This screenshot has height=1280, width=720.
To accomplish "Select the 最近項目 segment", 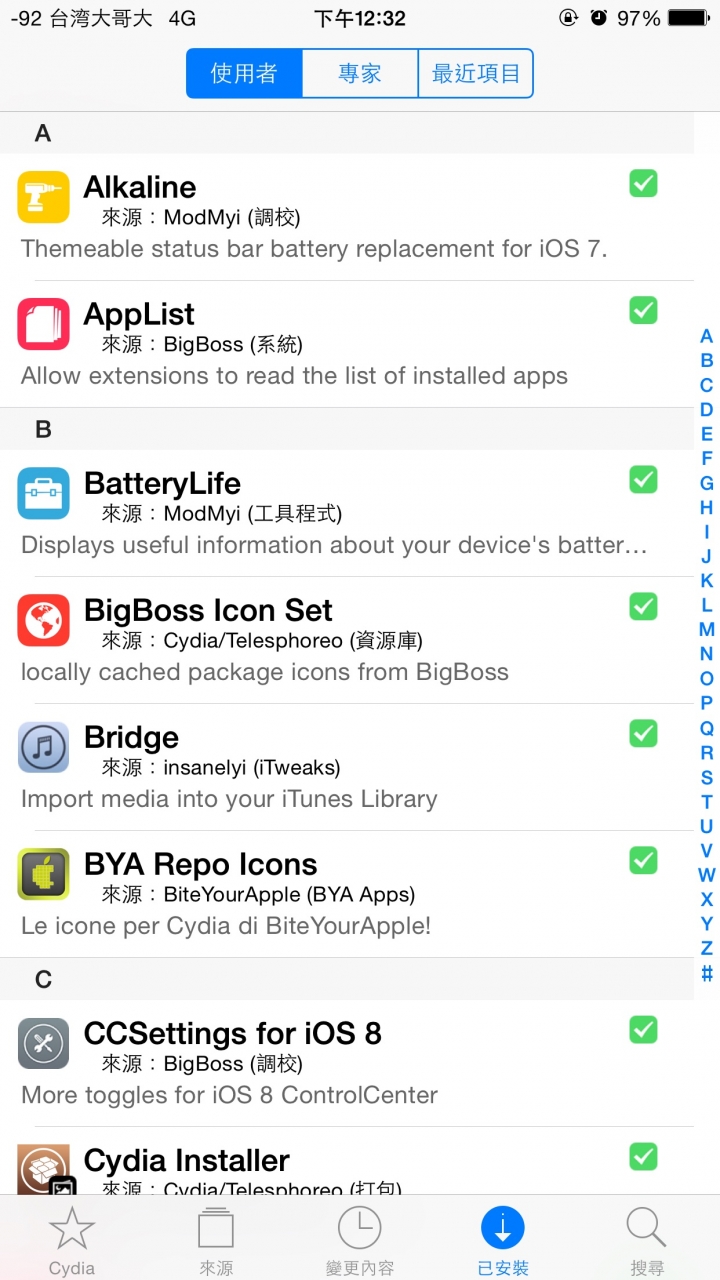I will click(x=475, y=74).
